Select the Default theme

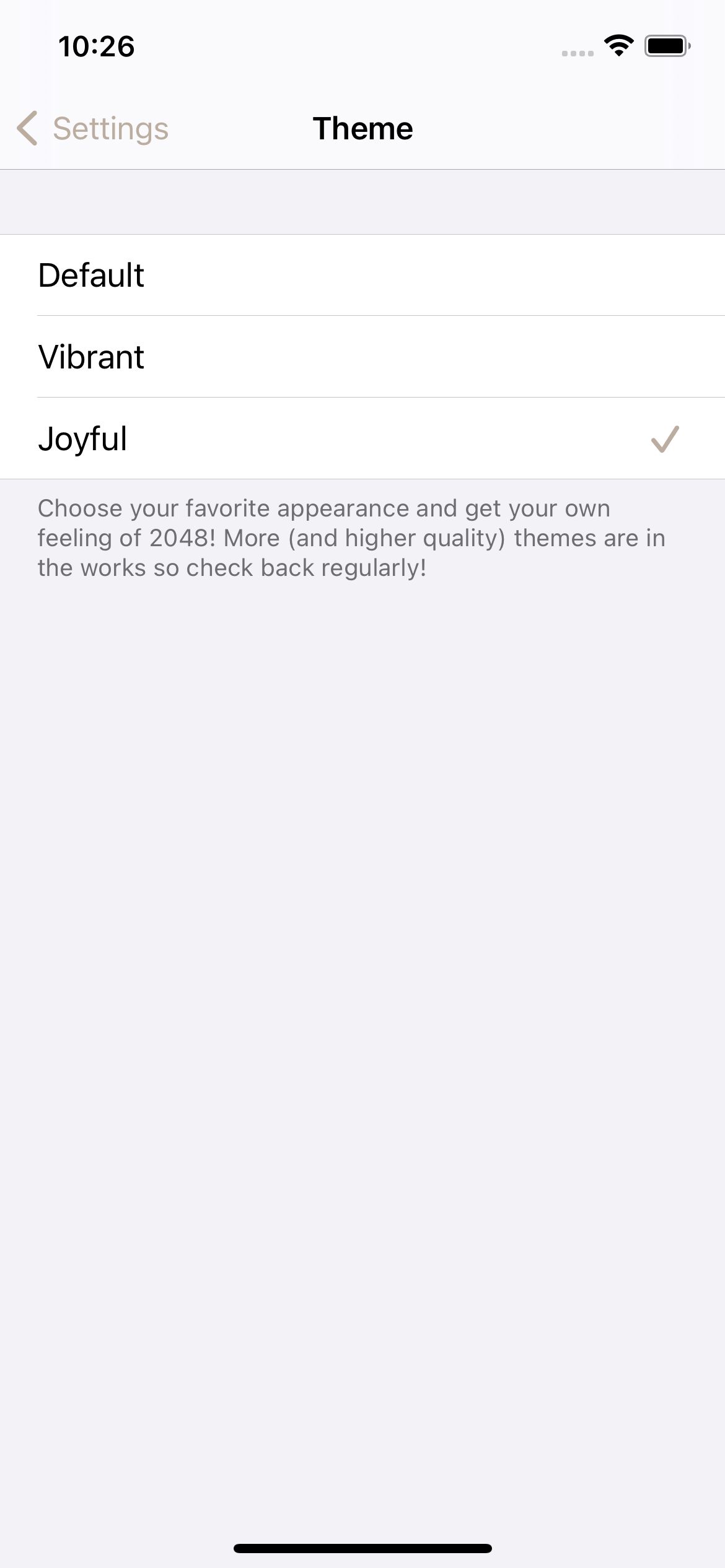362,276
